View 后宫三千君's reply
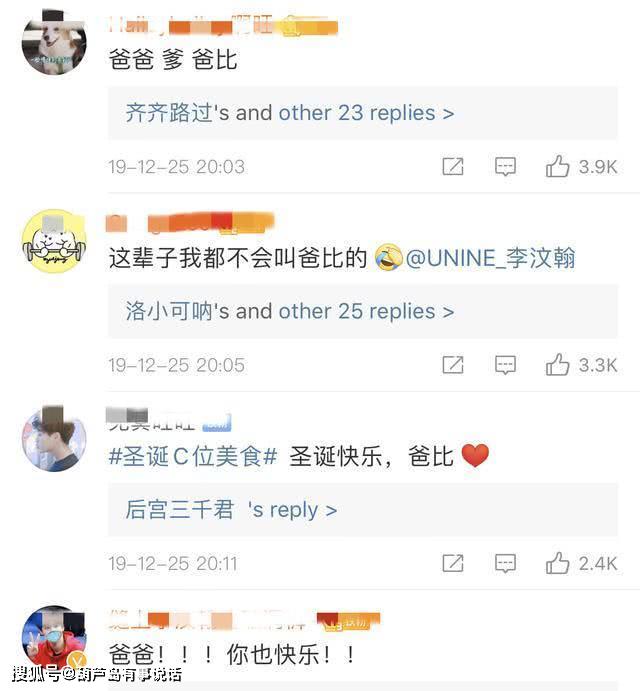640x691 pixels. 231,510
